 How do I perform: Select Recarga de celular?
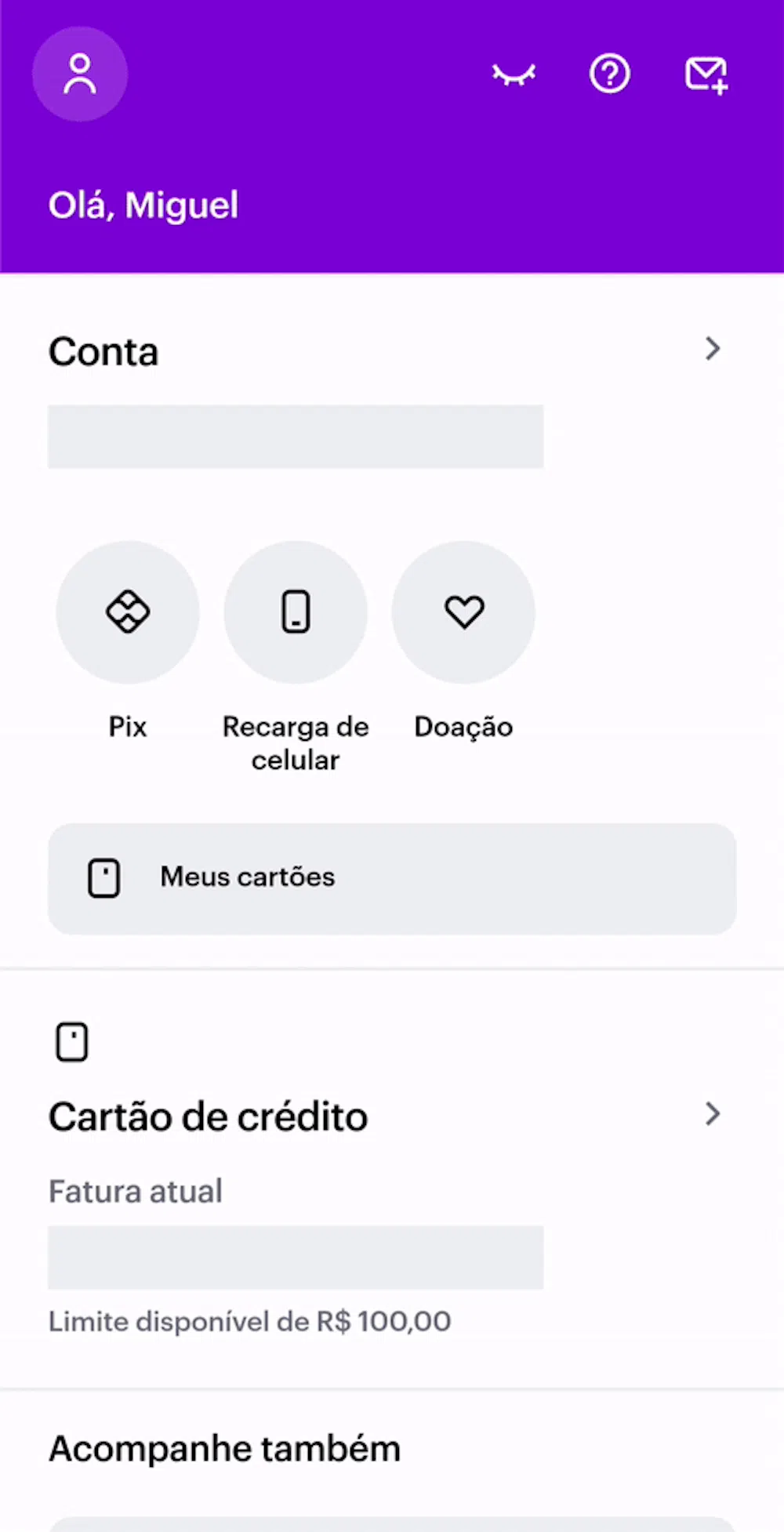296,612
